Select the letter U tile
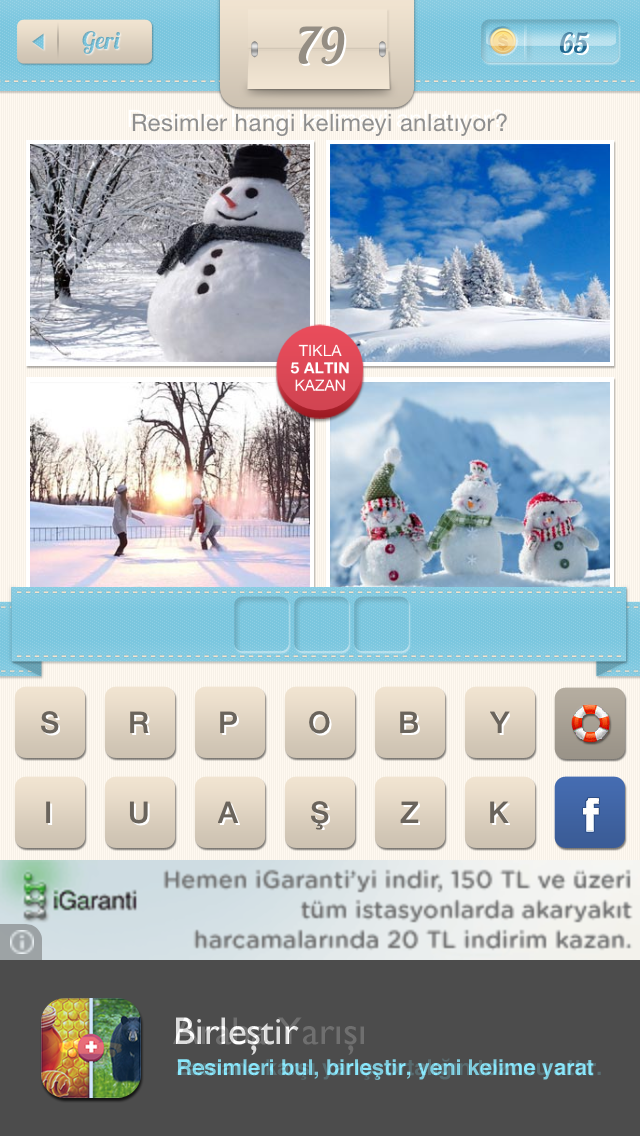Screen dimensions: 640x1136 (140, 813)
